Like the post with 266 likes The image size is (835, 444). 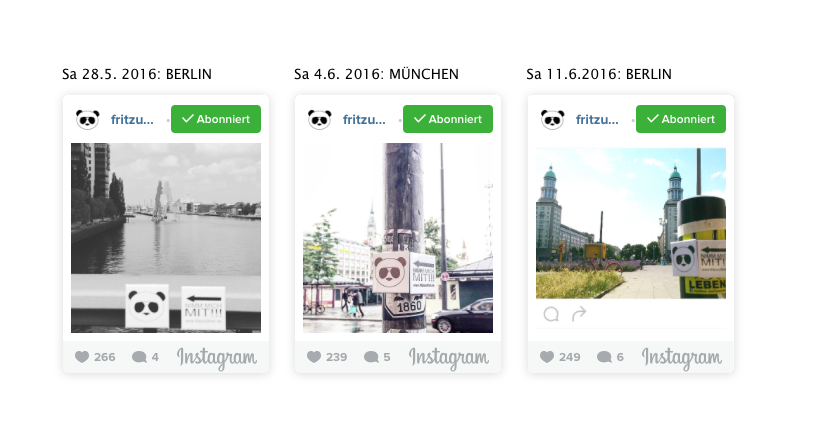pyautogui.click(x=82, y=357)
